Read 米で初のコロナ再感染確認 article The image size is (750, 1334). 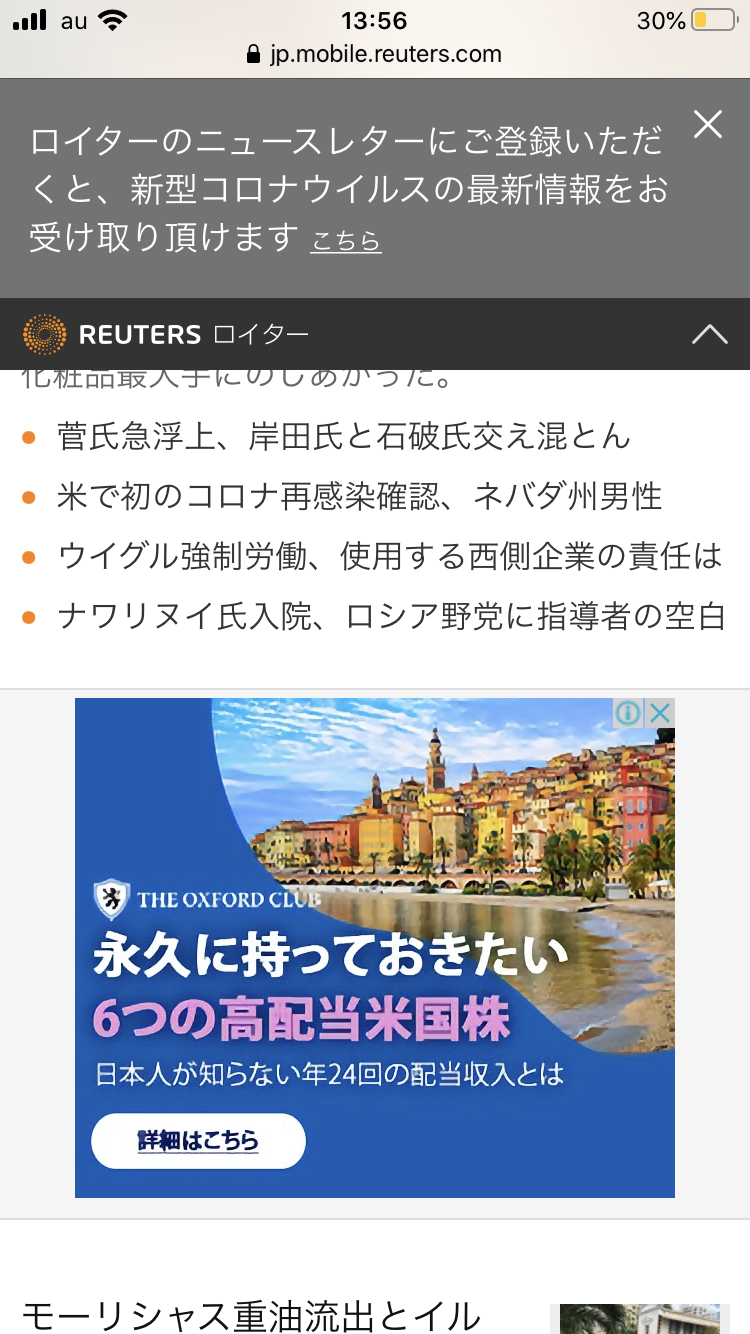click(x=360, y=496)
